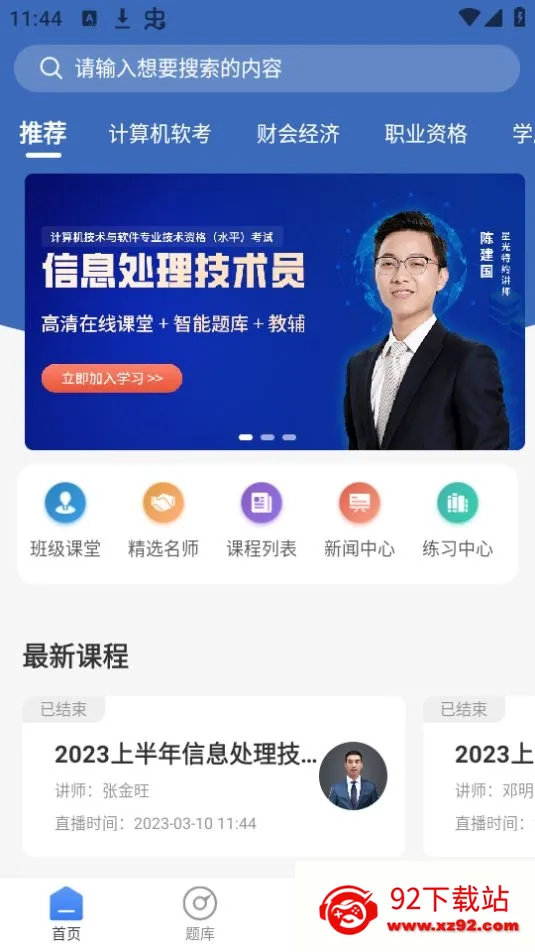Image resolution: width=535 pixels, height=952 pixels.
Task: Tap the search box at the top
Action: (x=267, y=68)
